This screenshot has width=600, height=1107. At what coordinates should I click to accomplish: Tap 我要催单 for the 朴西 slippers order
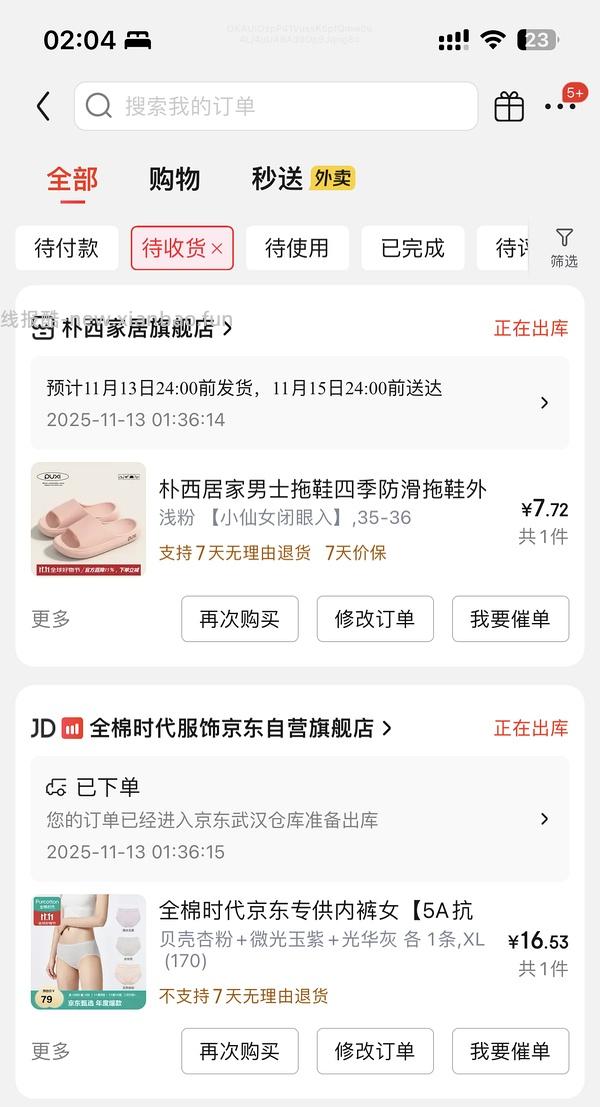[510, 619]
